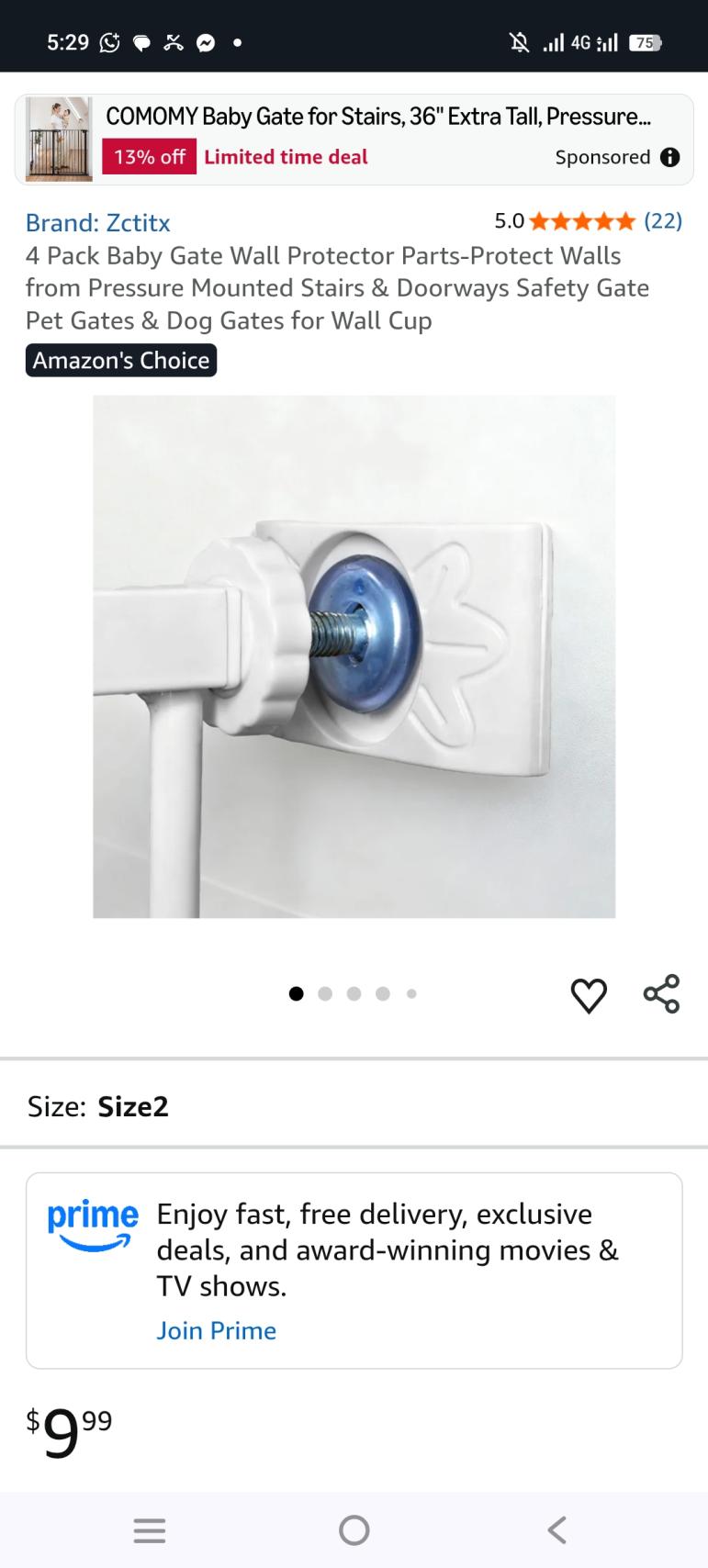Visit the Zctitx brand page
708x1568 pixels.
point(97,222)
